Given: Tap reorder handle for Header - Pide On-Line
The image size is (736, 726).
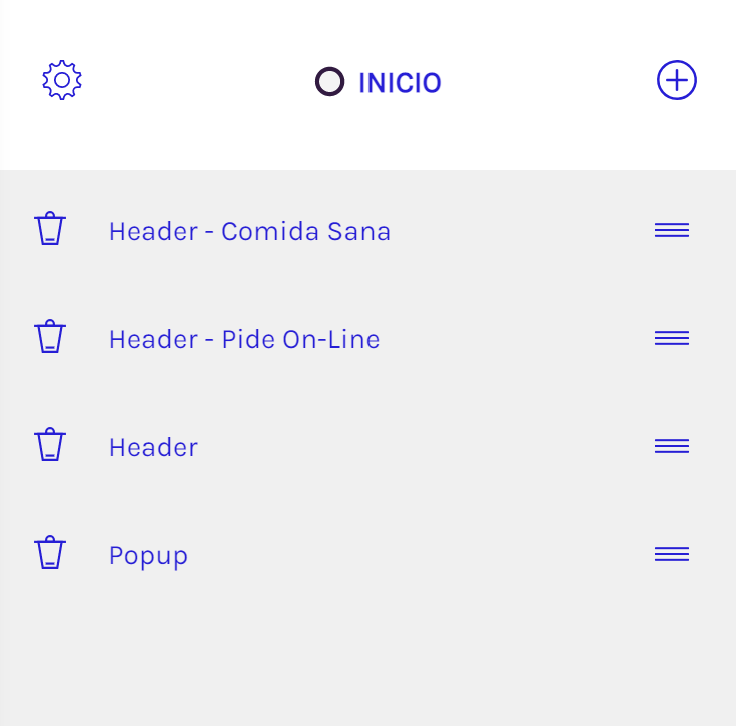Looking at the screenshot, I should (x=671, y=339).
